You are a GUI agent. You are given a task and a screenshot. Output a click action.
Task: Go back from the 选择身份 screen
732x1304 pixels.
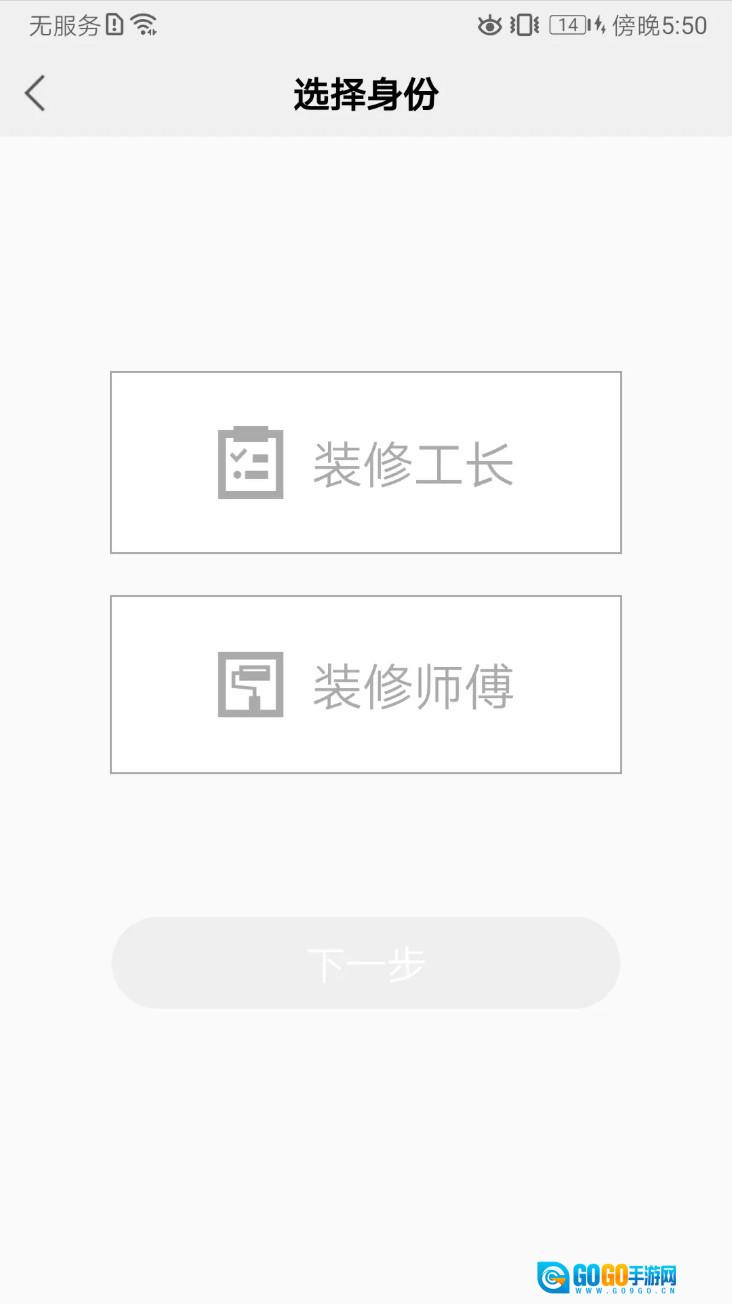tap(36, 94)
